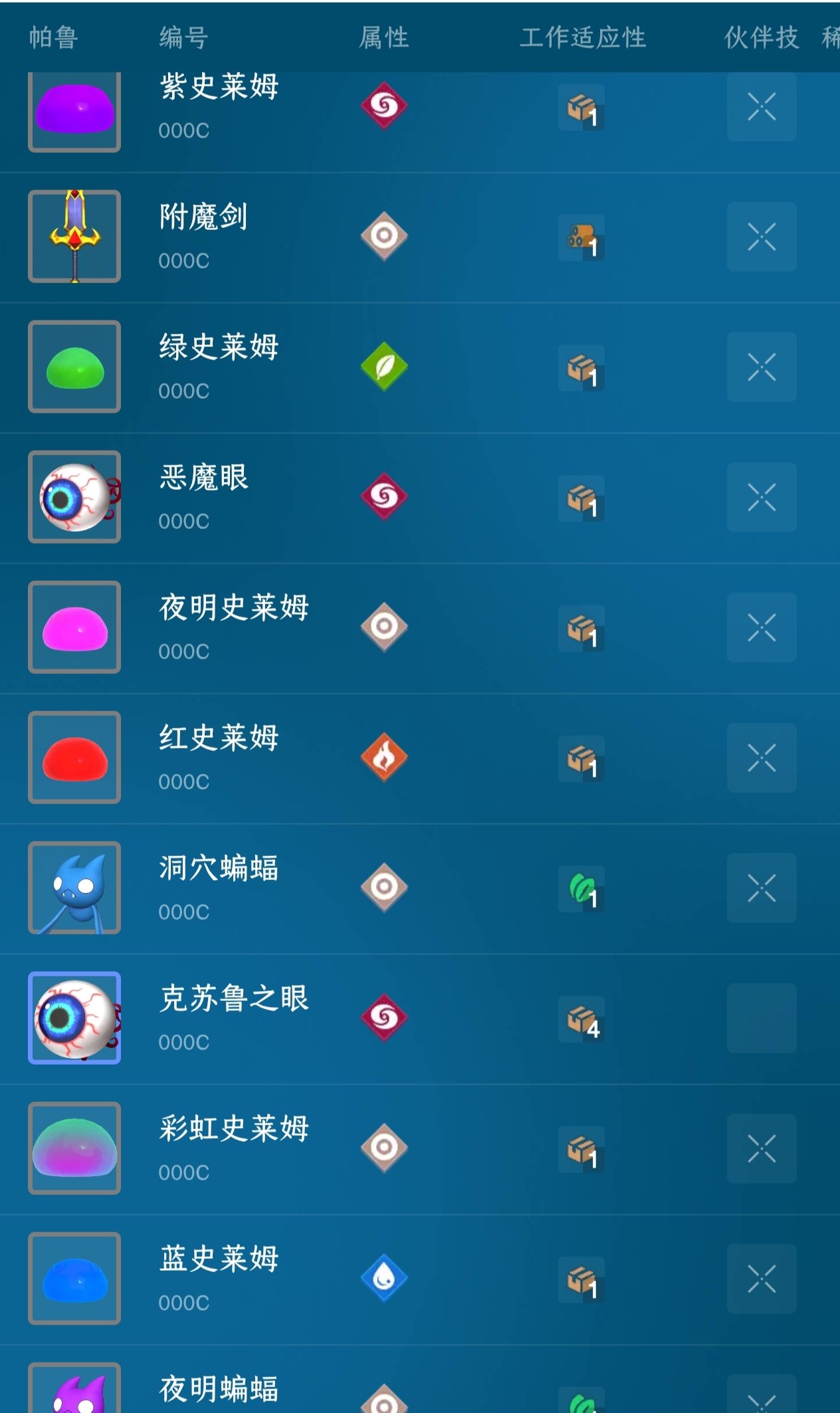Choose 恶魔眼 from the list
Viewport: 840px width, 1413px height.
[x=203, y=496]
